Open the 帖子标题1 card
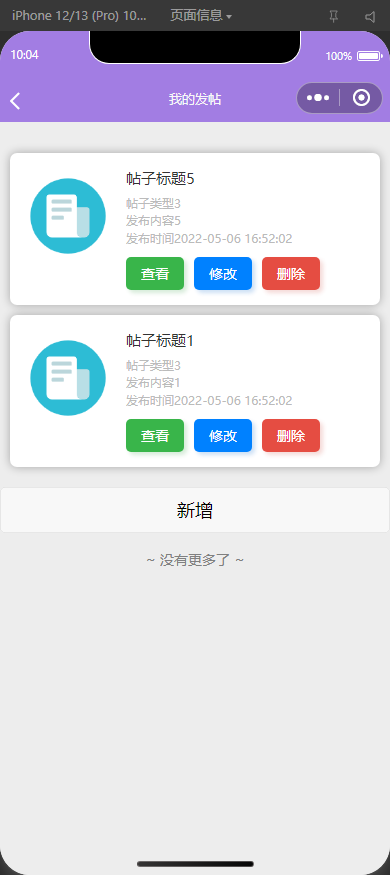The width and height of the screenshot is (390, 875). (x=195, y=391)
